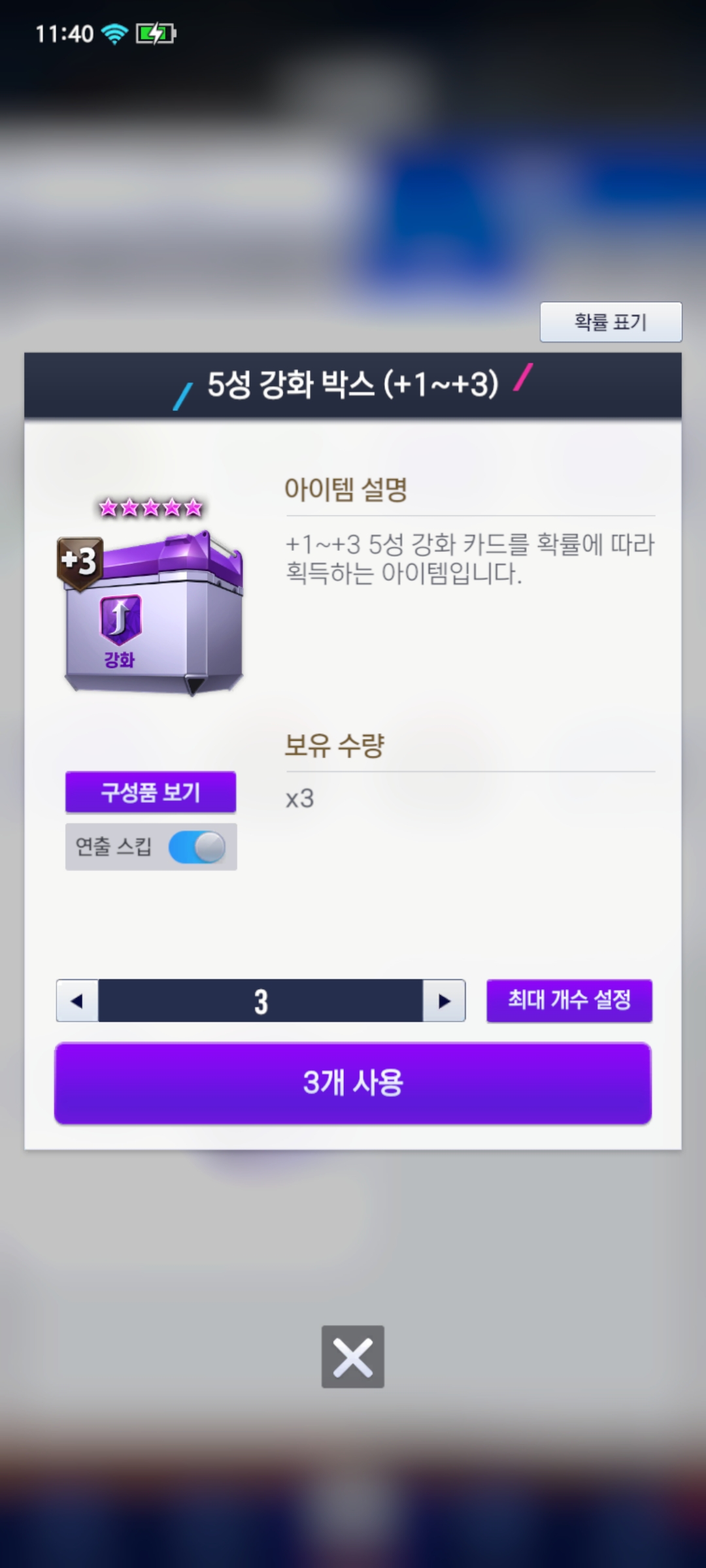
Task: Tap 구성품 보기 to view box contents
Action: [150, 792]
